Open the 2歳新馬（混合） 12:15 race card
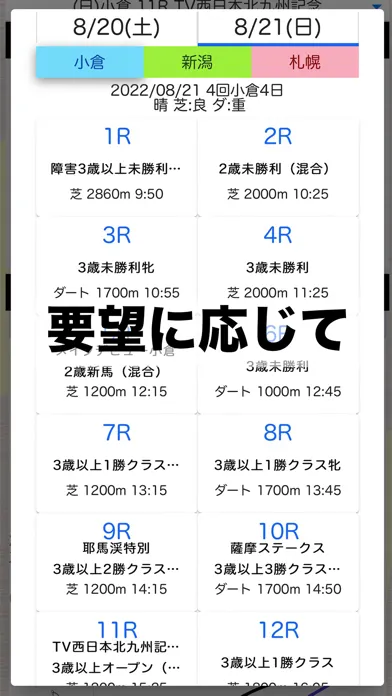This screenshot has width=392, height=696. pos(117,365)
